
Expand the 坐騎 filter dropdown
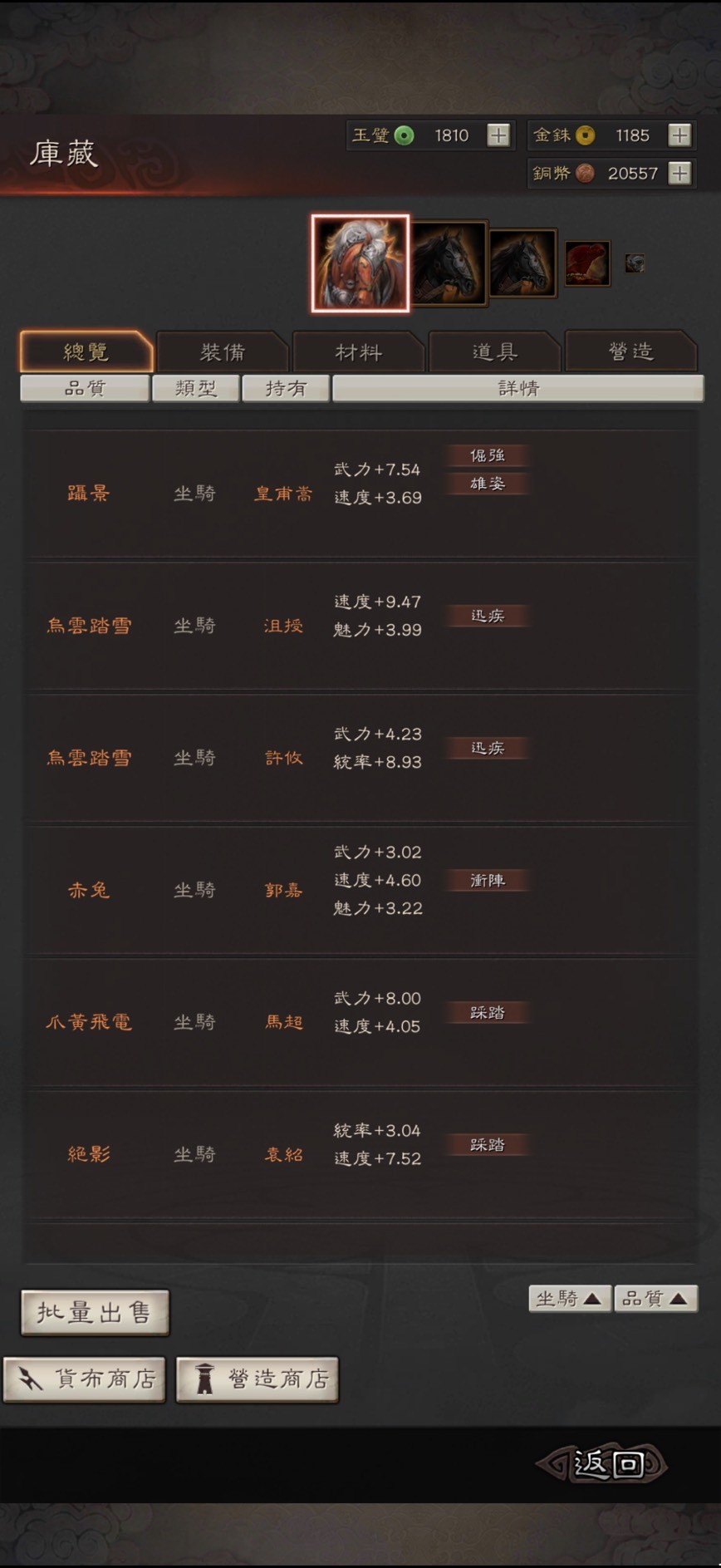click(570, 1299)
